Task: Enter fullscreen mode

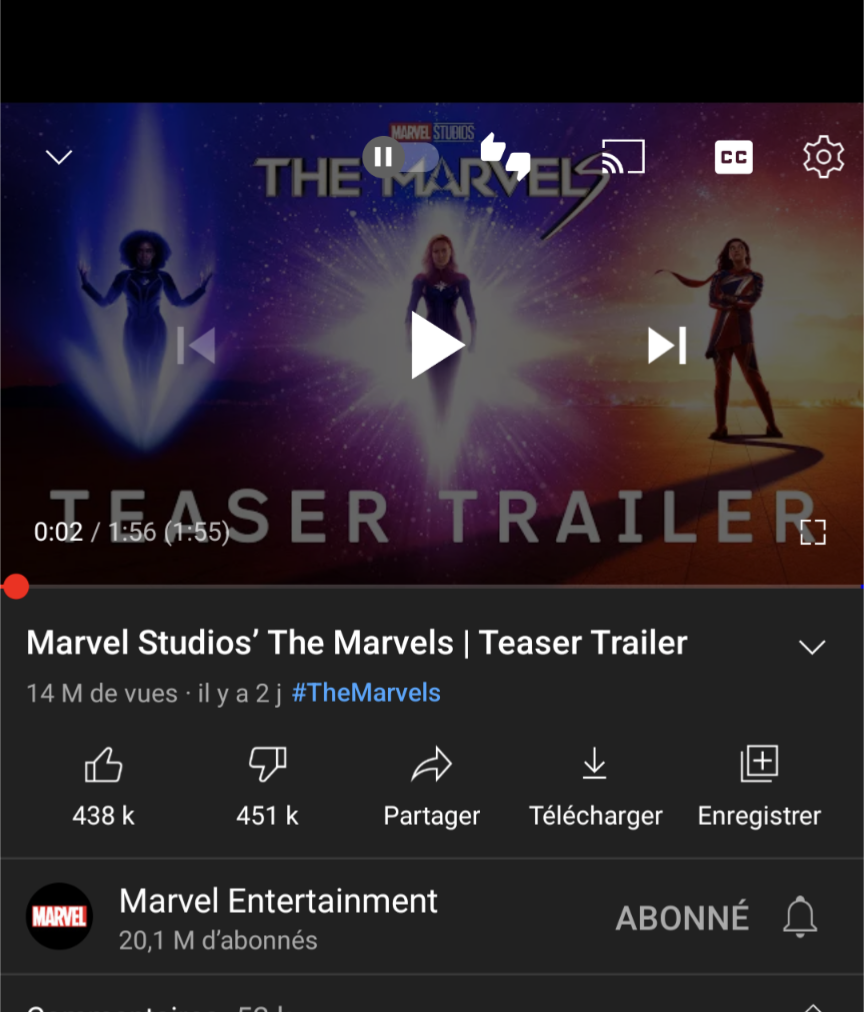Action: [813, 532]
